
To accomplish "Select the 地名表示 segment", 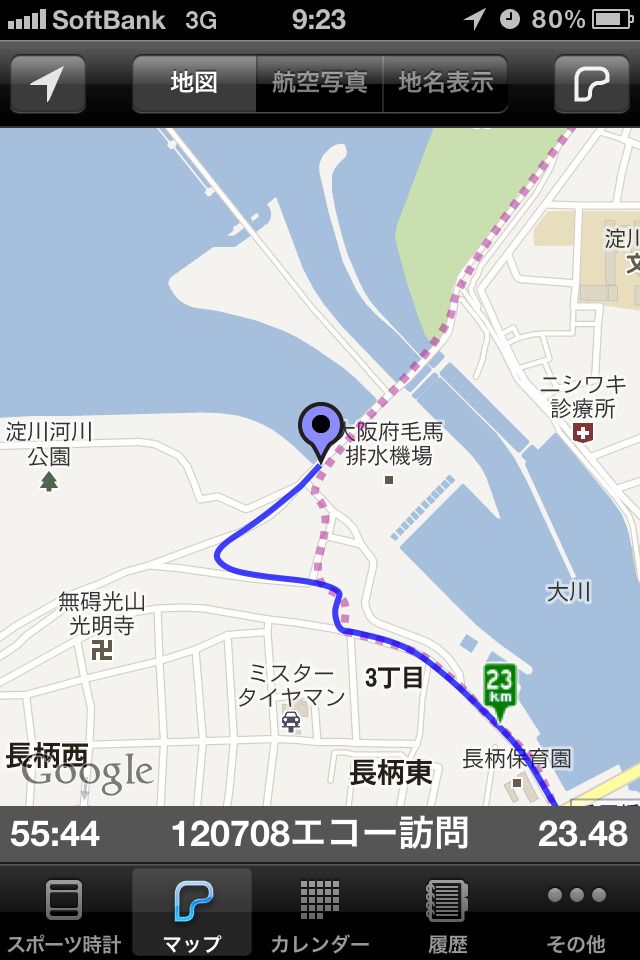I will (x=445, y=83).
